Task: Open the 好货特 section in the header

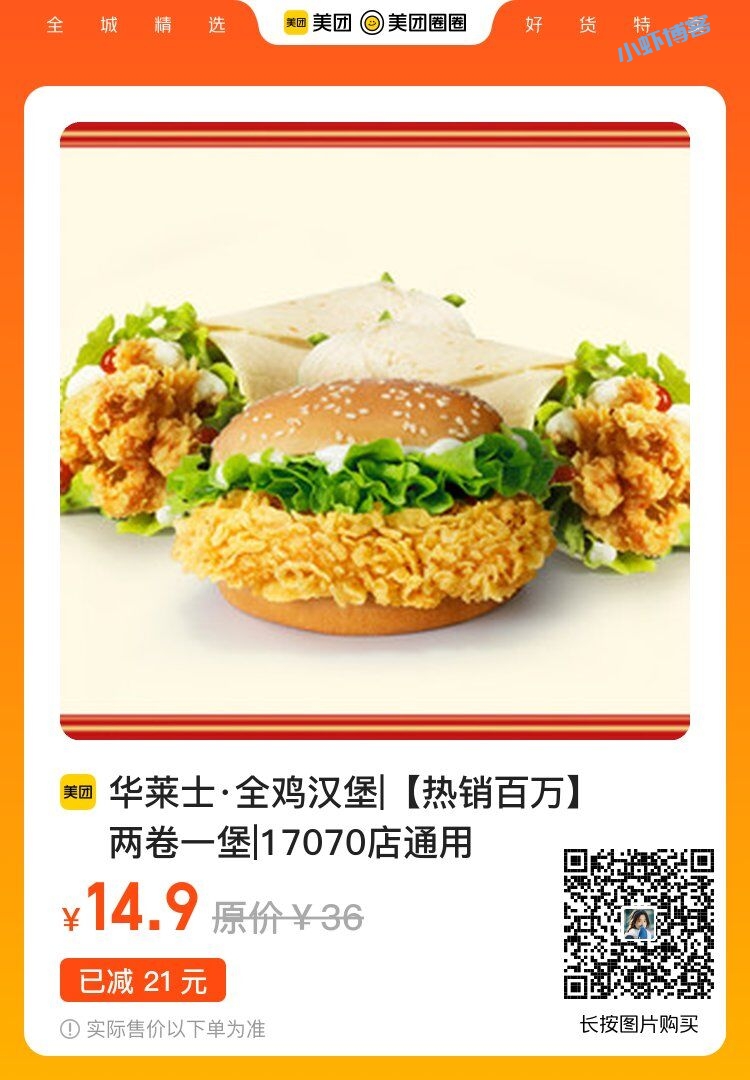Action: click(x=588, y=23)
